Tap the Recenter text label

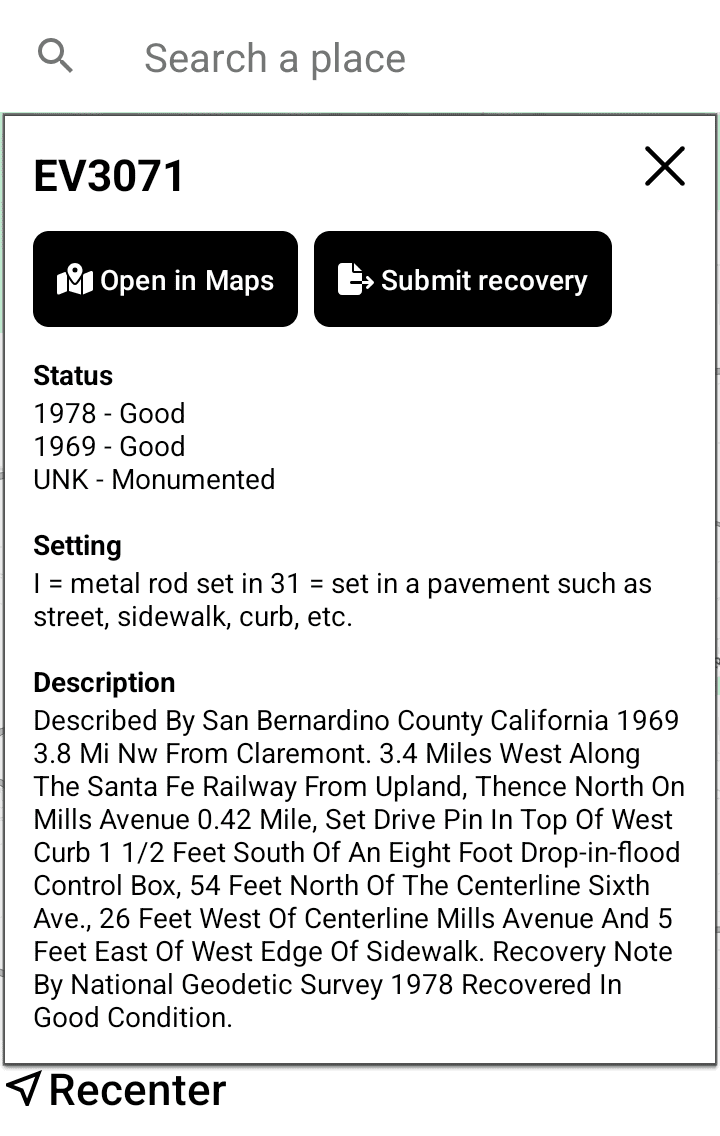pyautogui.click(x=137, y=1090)
